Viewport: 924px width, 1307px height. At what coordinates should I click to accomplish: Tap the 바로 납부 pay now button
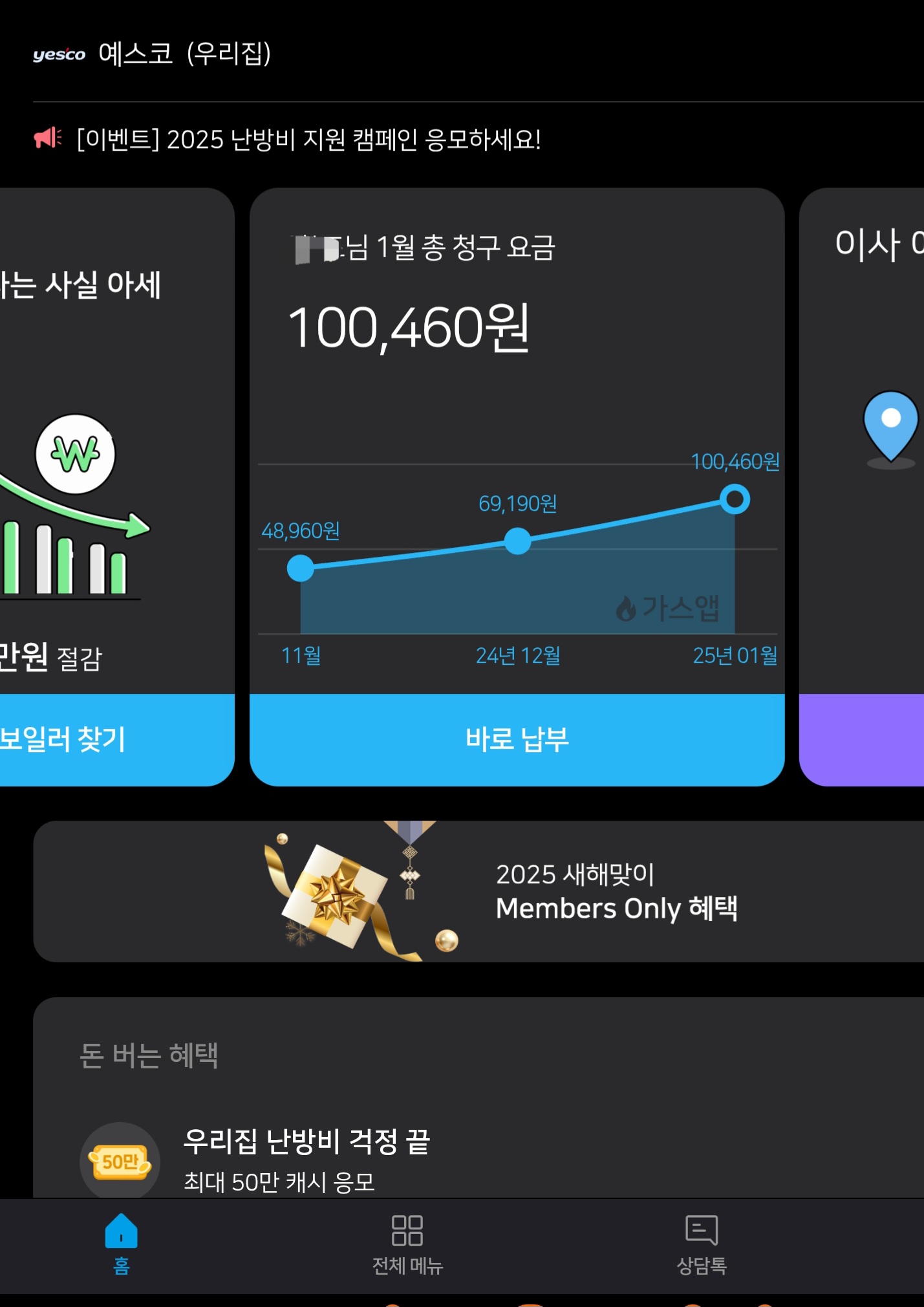(517, 740)
